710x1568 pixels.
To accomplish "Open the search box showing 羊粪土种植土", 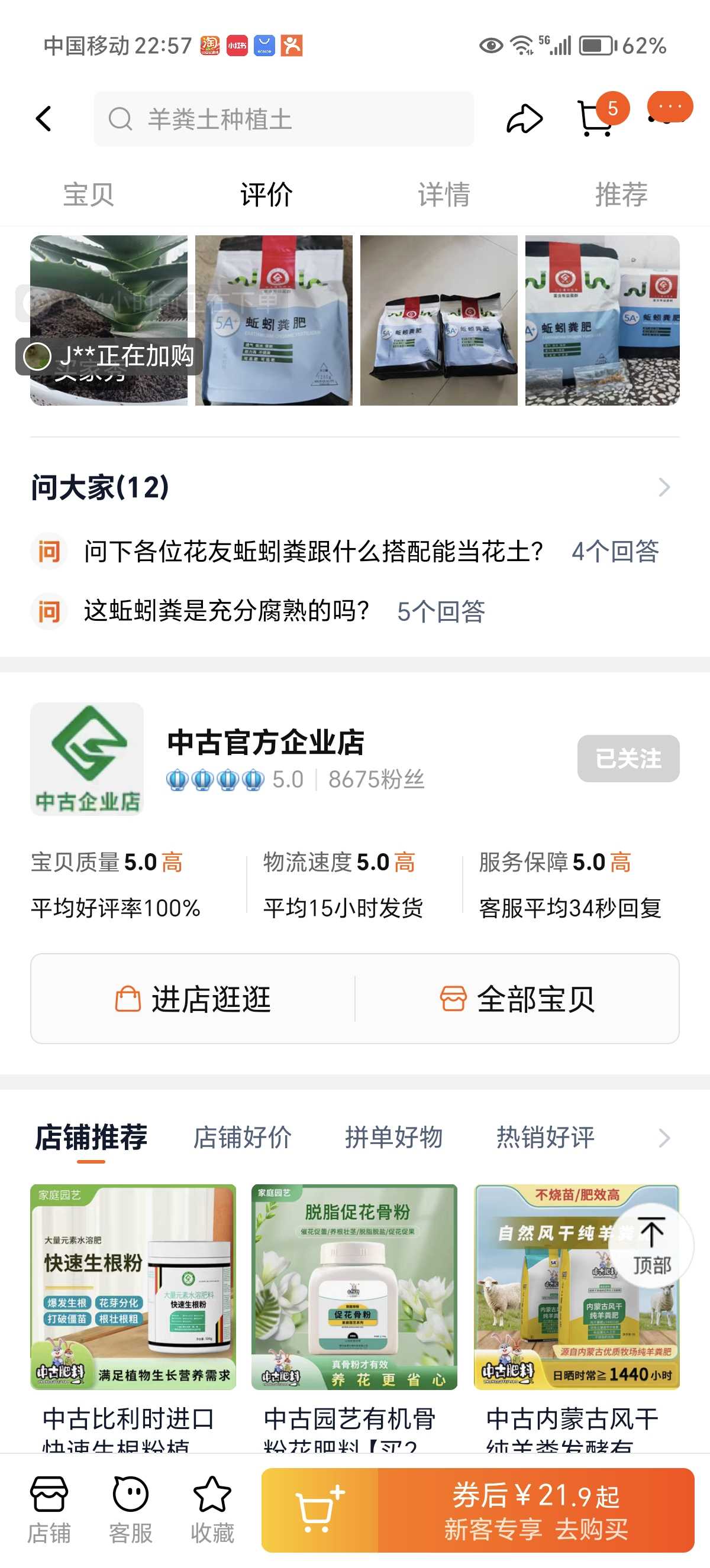I will [x=283, y=119].
